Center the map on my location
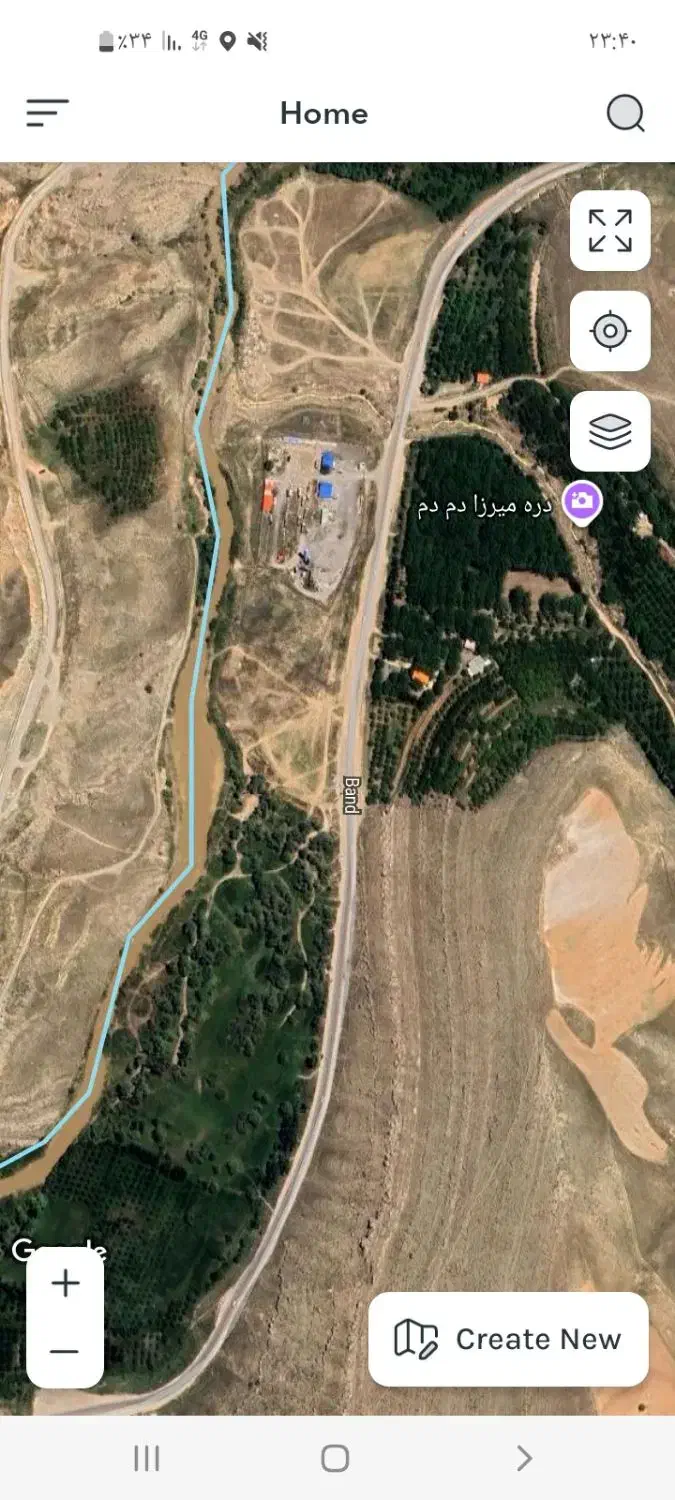 pyautogui.click(x=610, y=331)
